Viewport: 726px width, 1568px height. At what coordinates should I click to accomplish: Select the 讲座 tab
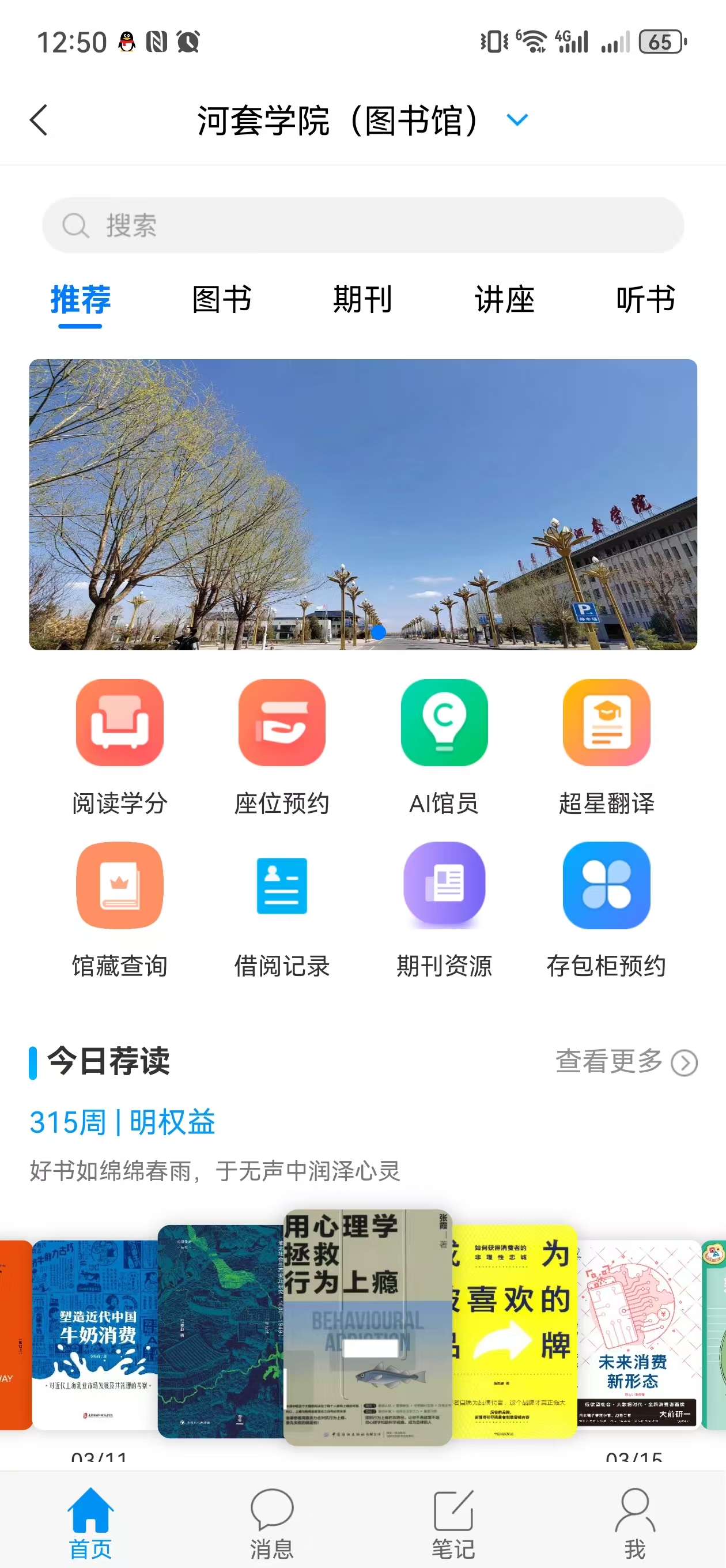[504, 300]
